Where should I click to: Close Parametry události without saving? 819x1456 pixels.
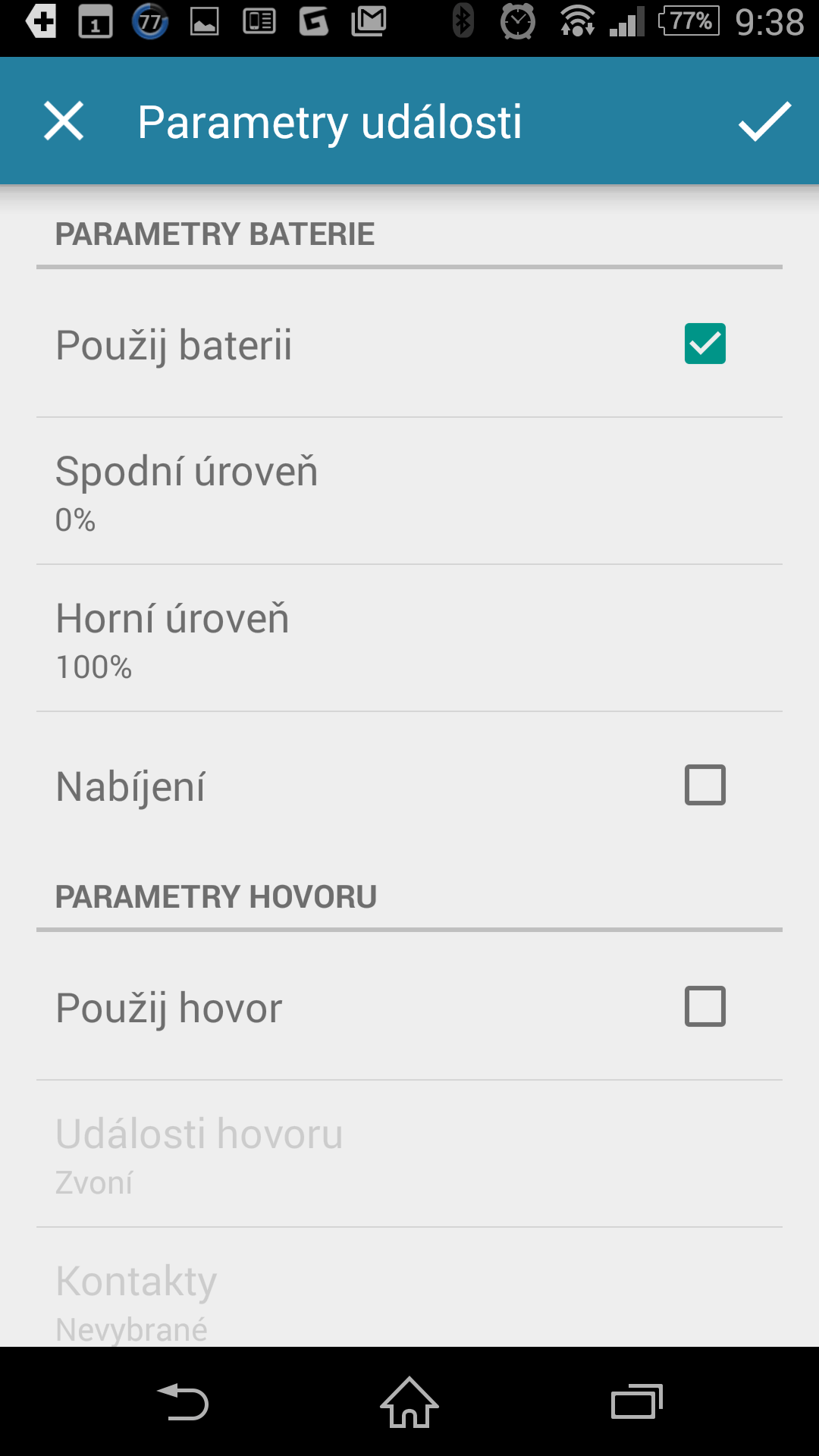(x=64, y=121)
